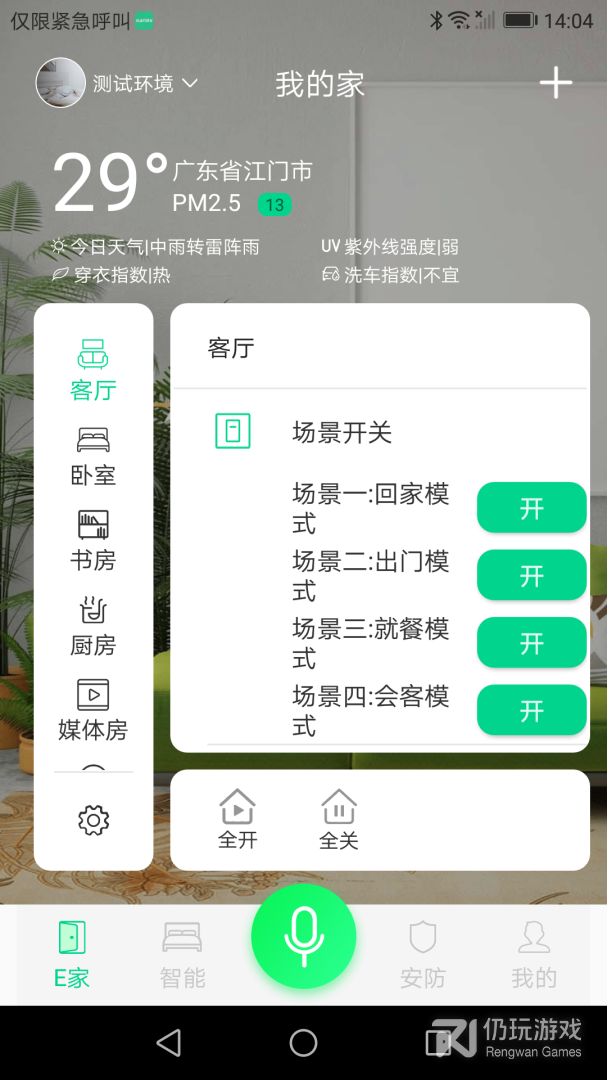
Task: Open the 场景开关 device card
Action: 341,432
